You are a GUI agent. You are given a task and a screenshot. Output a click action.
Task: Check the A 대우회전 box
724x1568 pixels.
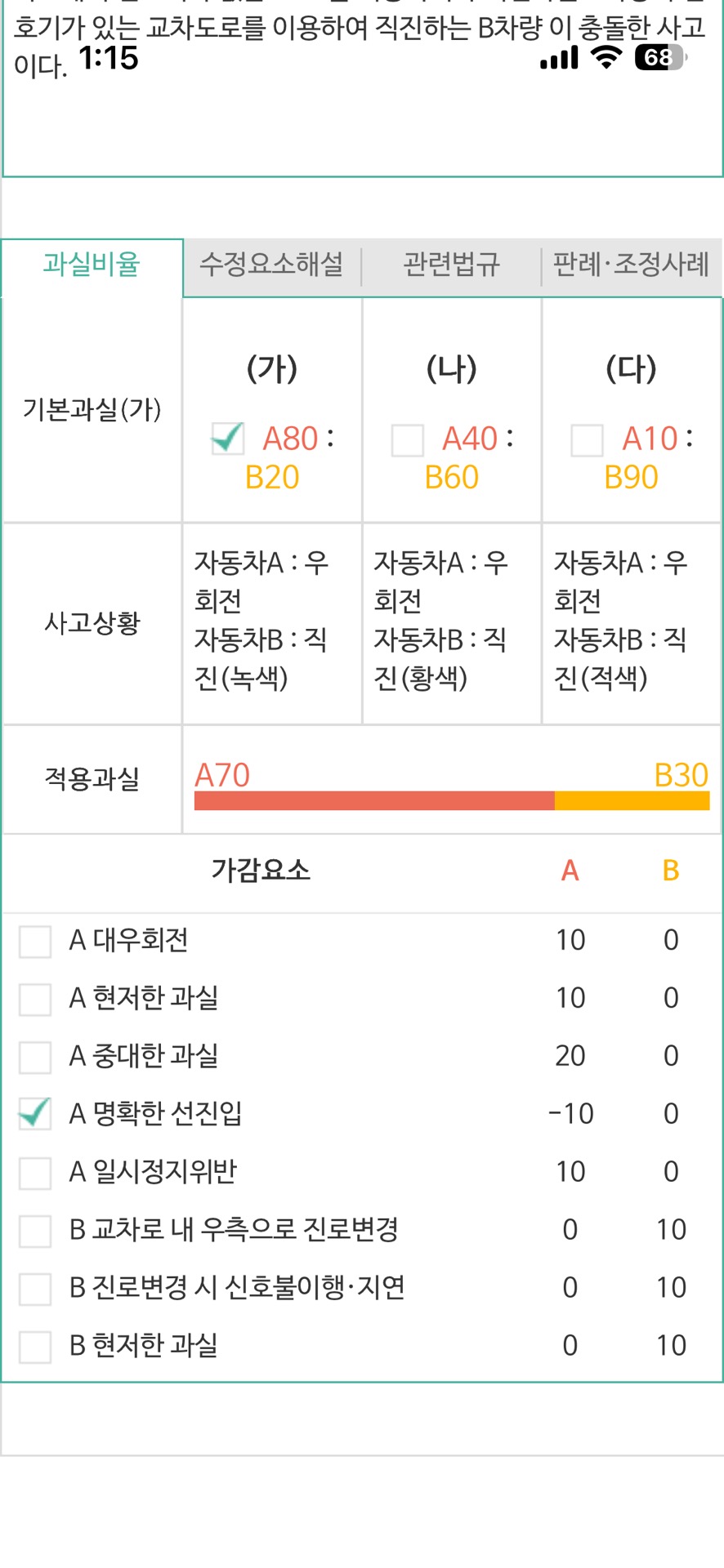[x=35, y=941]
